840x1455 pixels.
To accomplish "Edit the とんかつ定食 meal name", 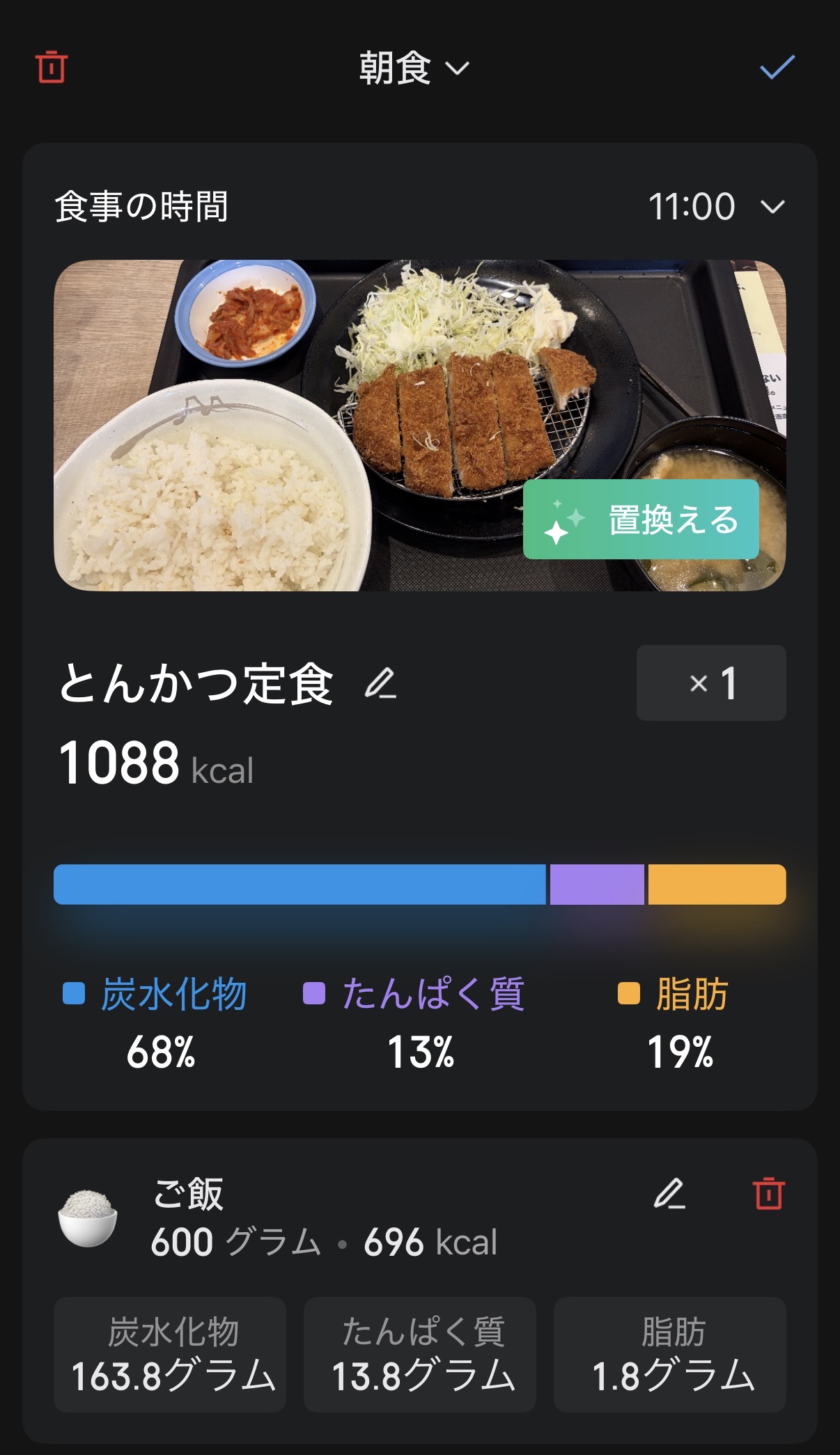I will [x=380, y=683].
